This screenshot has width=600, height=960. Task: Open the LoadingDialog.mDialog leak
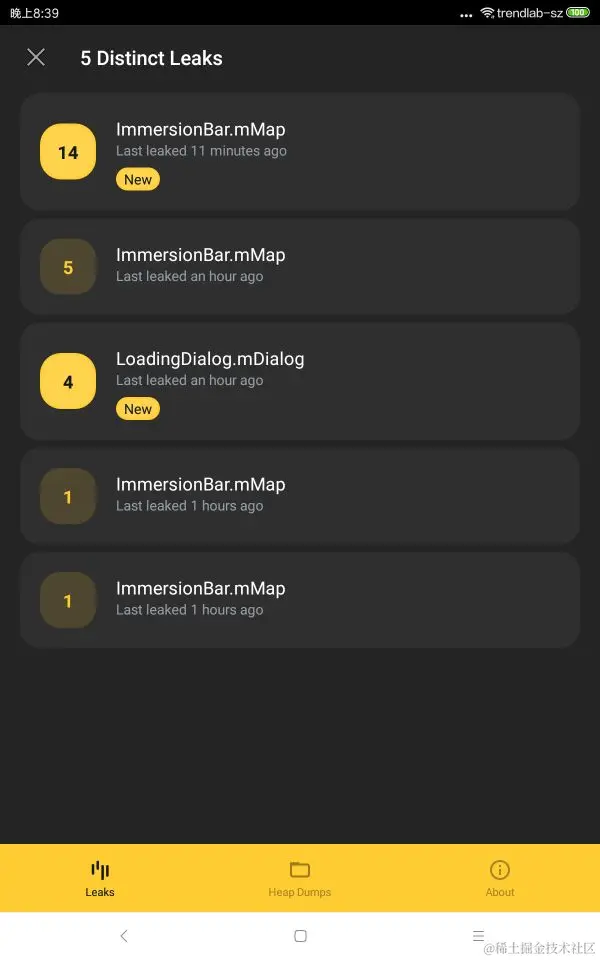[300, 382]
